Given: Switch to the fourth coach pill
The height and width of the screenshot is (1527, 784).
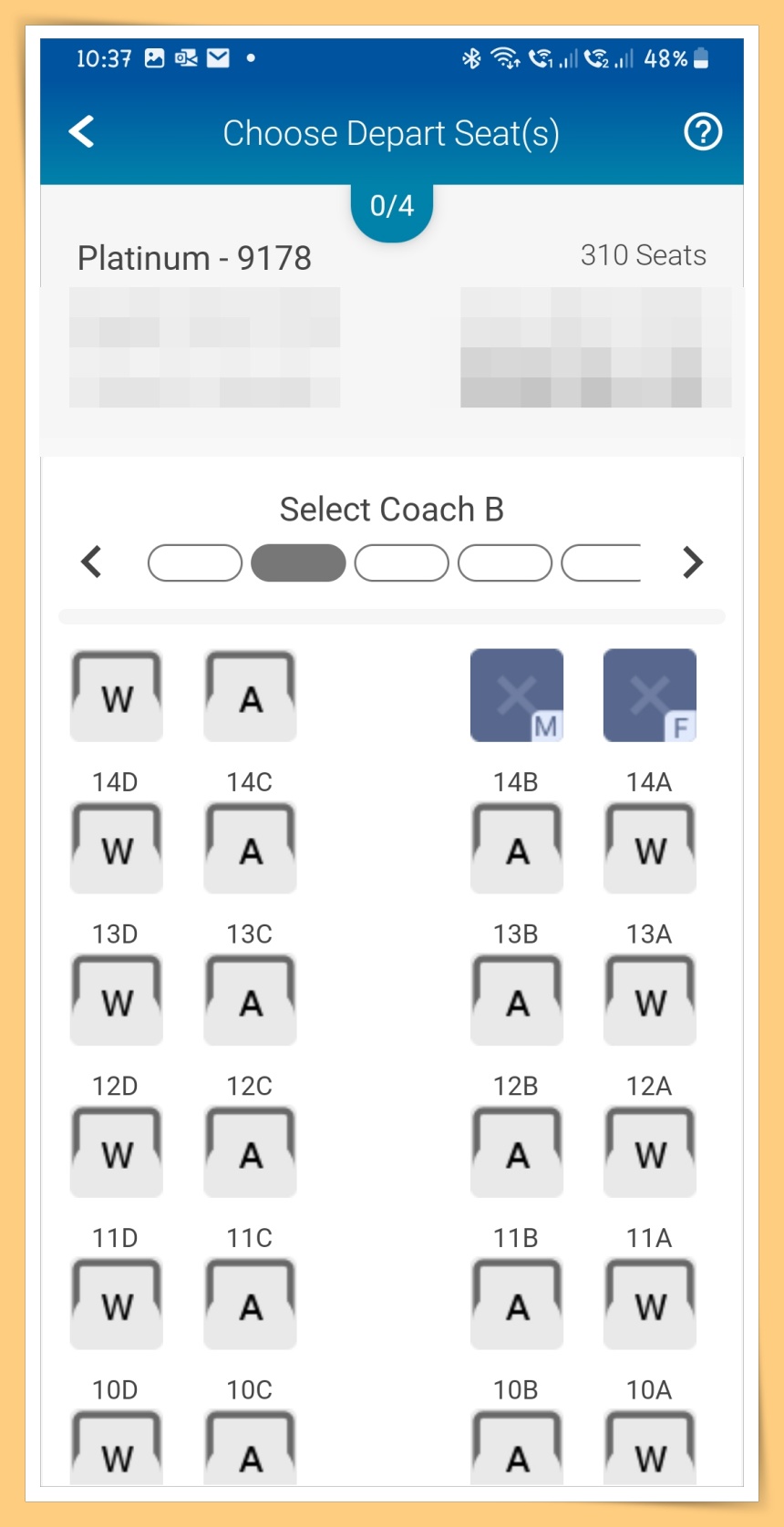Looking at the screenshot, I should click(x=504, y=562).
